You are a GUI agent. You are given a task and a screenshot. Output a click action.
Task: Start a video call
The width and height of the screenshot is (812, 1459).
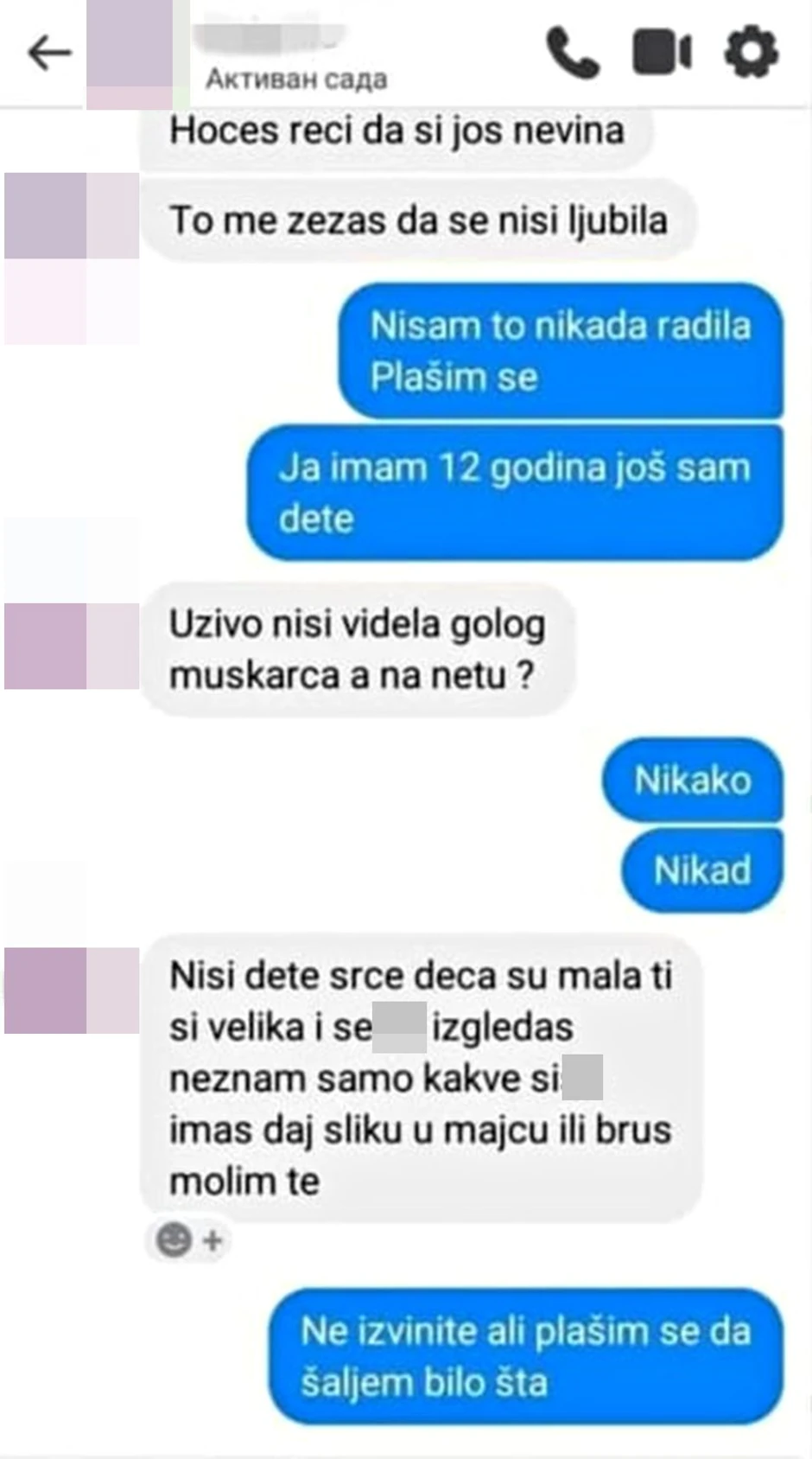[662, 53]
